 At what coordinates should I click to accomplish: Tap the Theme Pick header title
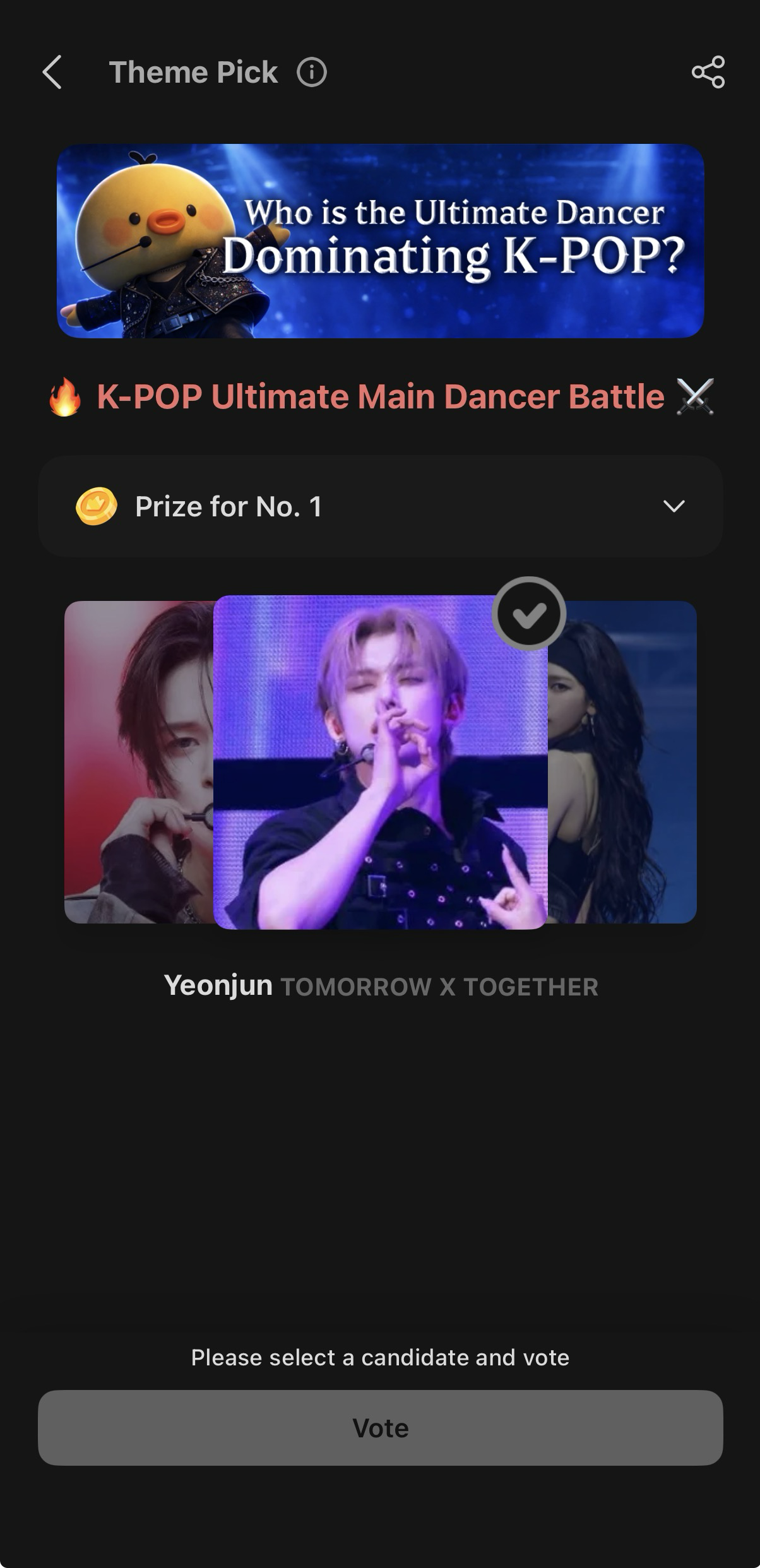(193, 71)
